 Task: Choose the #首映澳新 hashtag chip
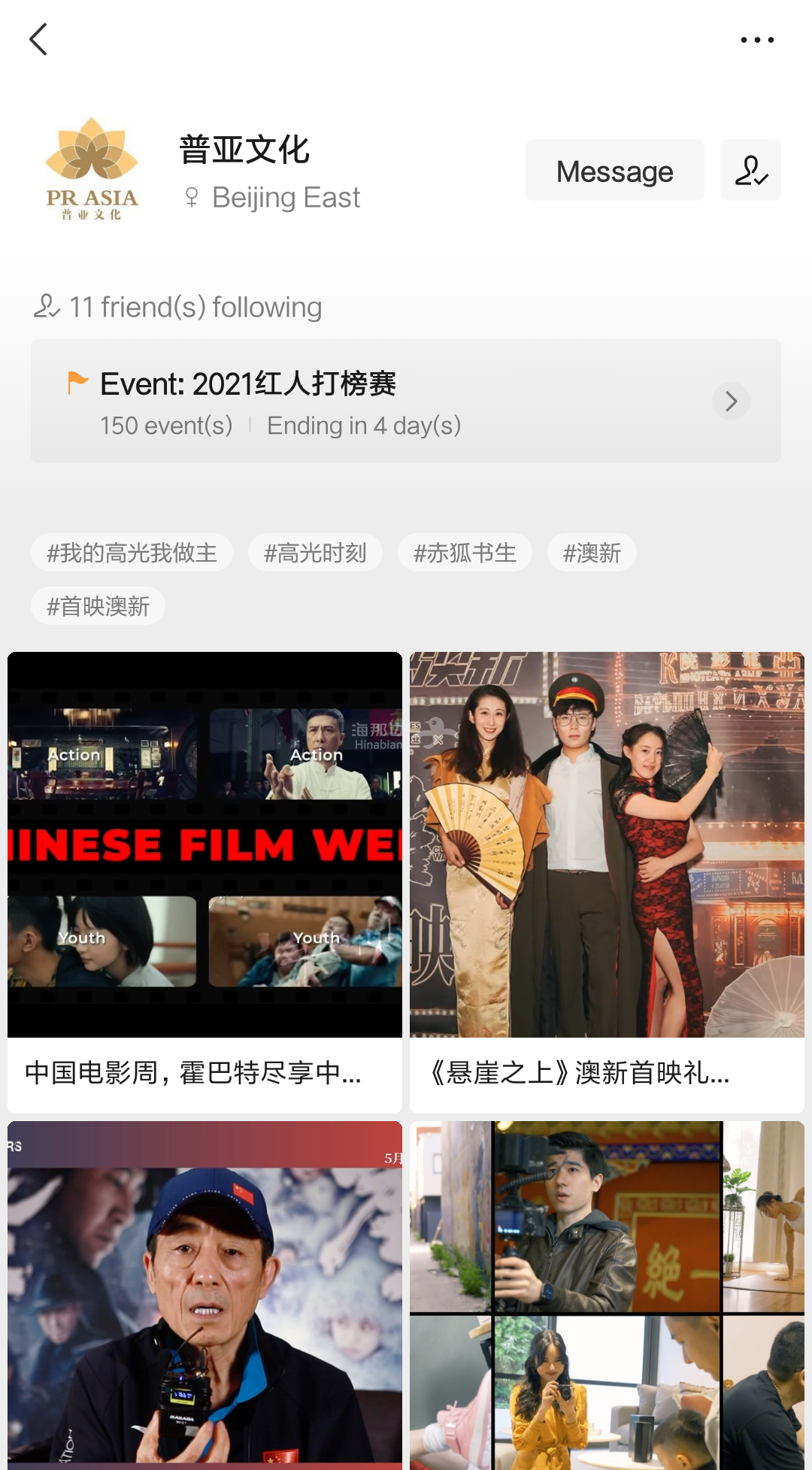tap(98, 606)
